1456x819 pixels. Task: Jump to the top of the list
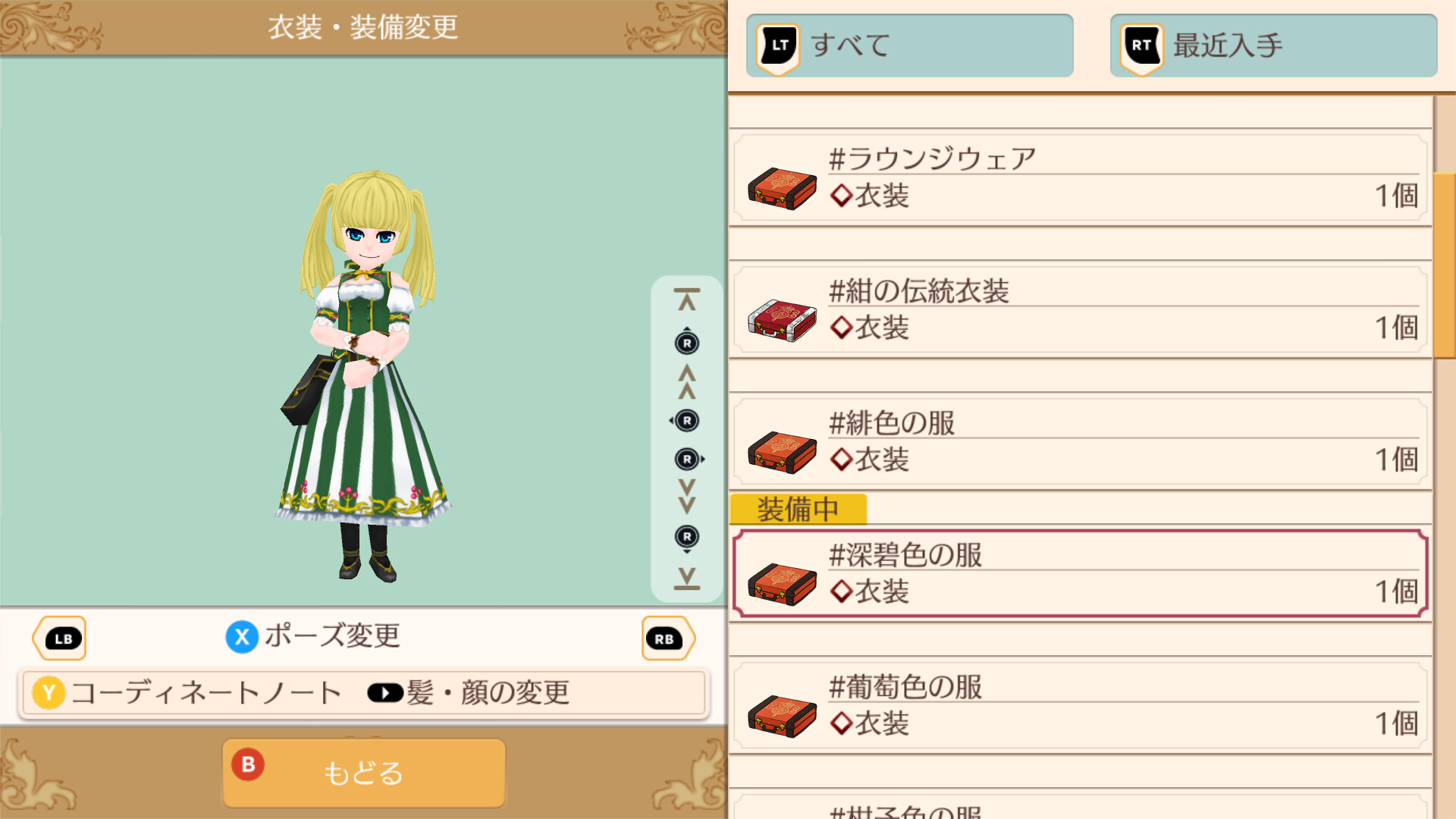click(687, 300)
